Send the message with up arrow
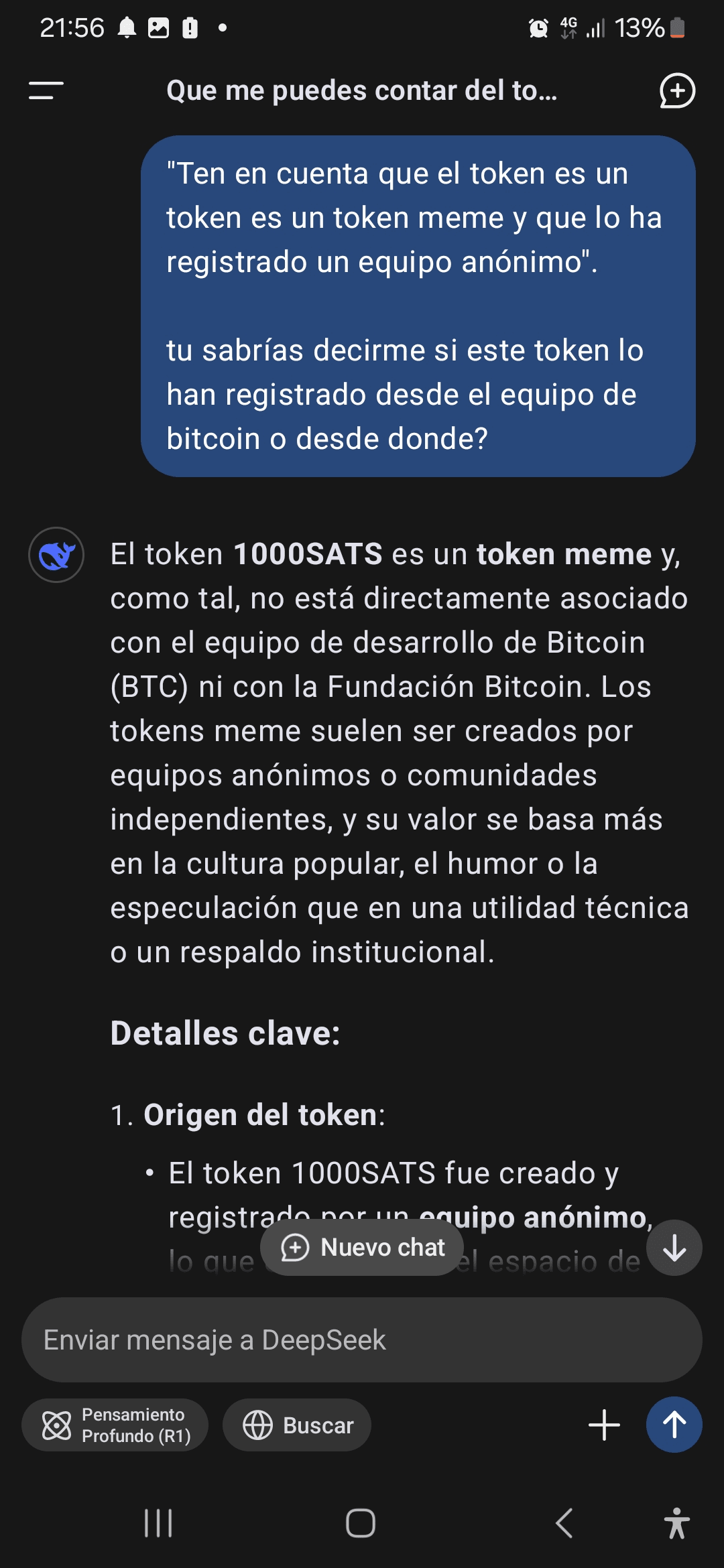Image resolution: width=724 pixels, height=1568 pixels. (x=674, y=1425)
